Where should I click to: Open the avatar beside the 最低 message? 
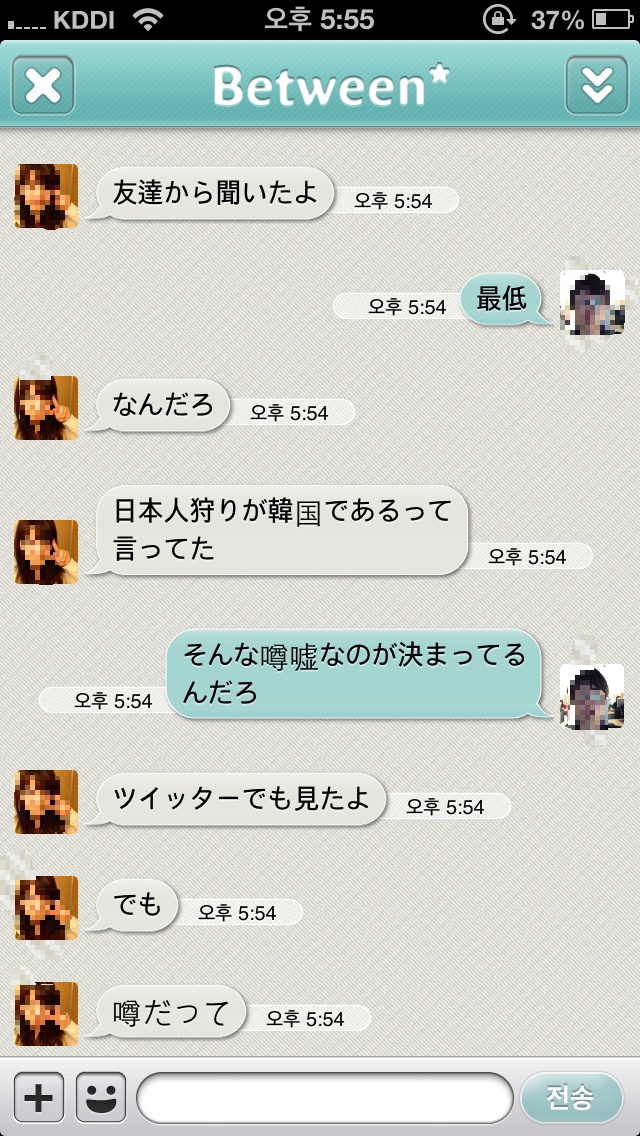point(592,302)
